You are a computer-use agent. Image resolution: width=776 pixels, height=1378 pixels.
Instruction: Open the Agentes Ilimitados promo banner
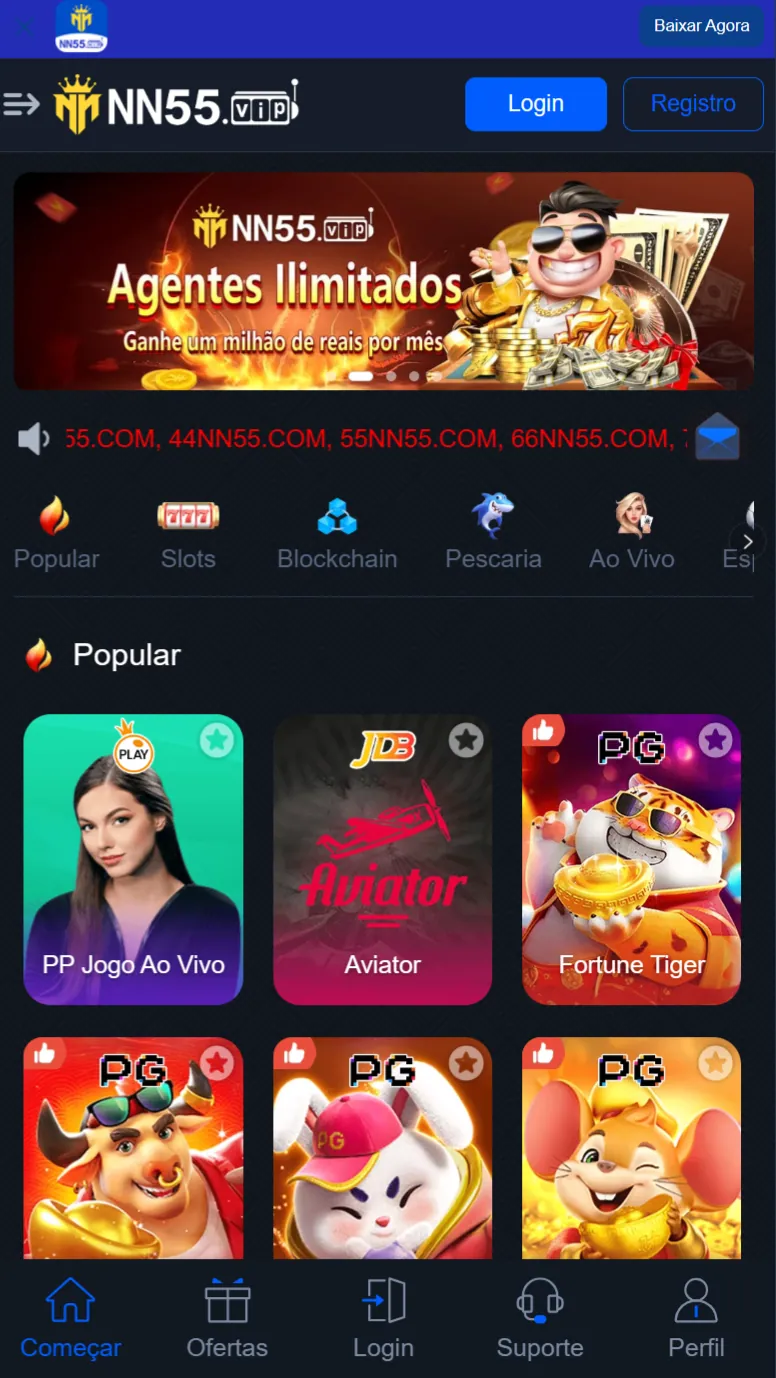(383, 281)
